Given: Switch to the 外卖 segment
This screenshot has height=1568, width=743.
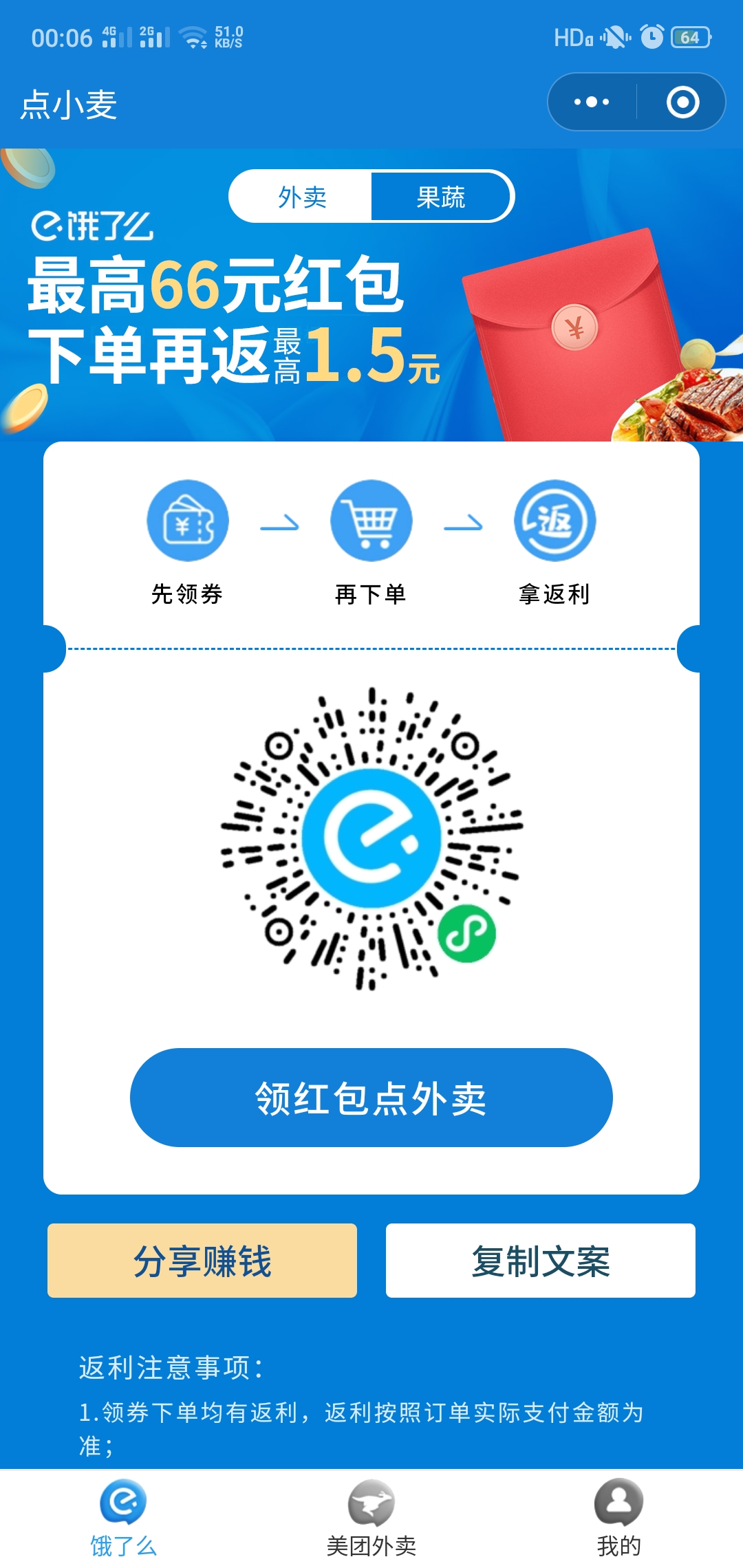Looking at the screenshot, I should coord(301,197).
